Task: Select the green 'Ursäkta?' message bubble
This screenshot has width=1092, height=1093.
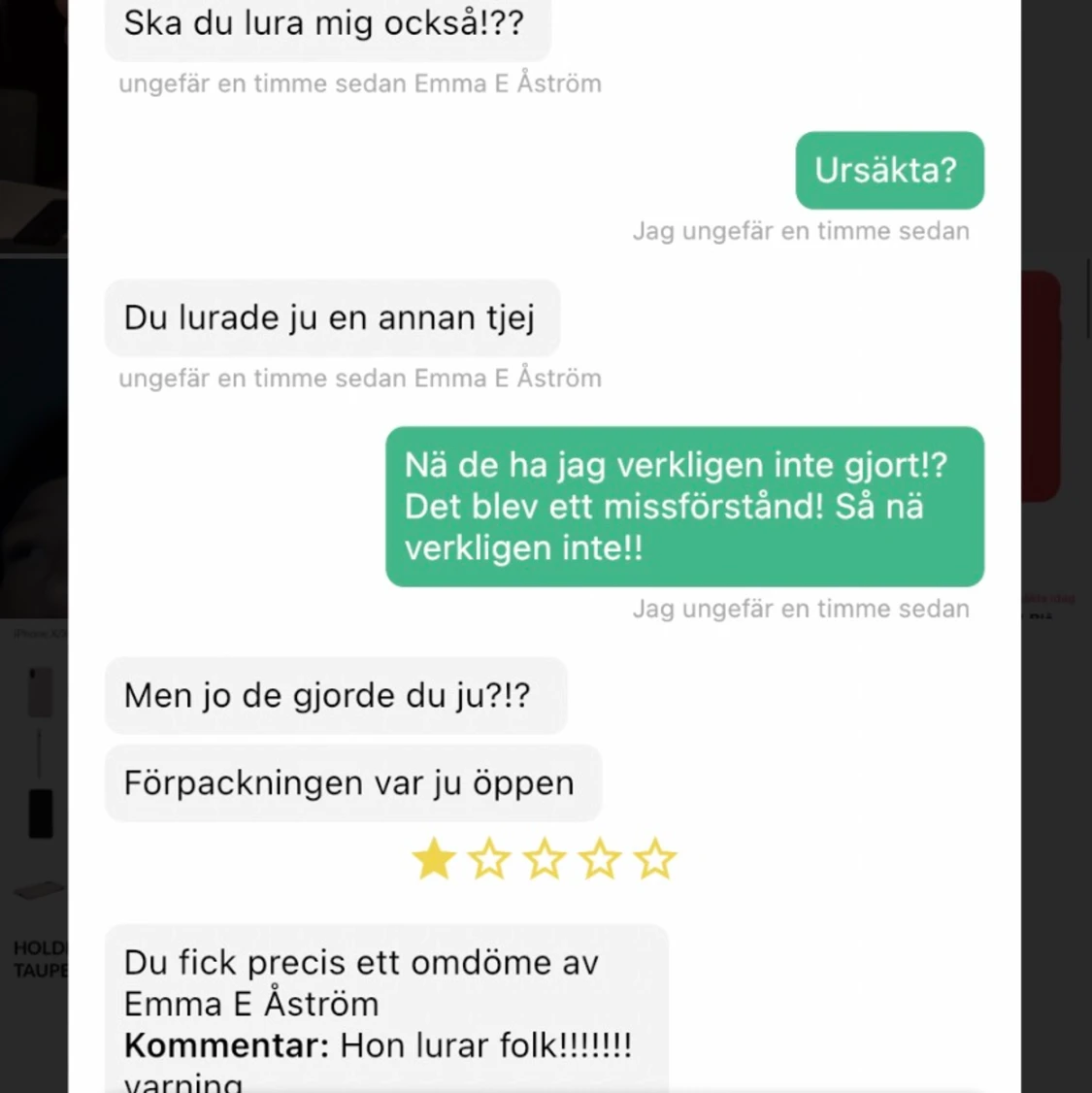Action: click(x=888, y=171)
